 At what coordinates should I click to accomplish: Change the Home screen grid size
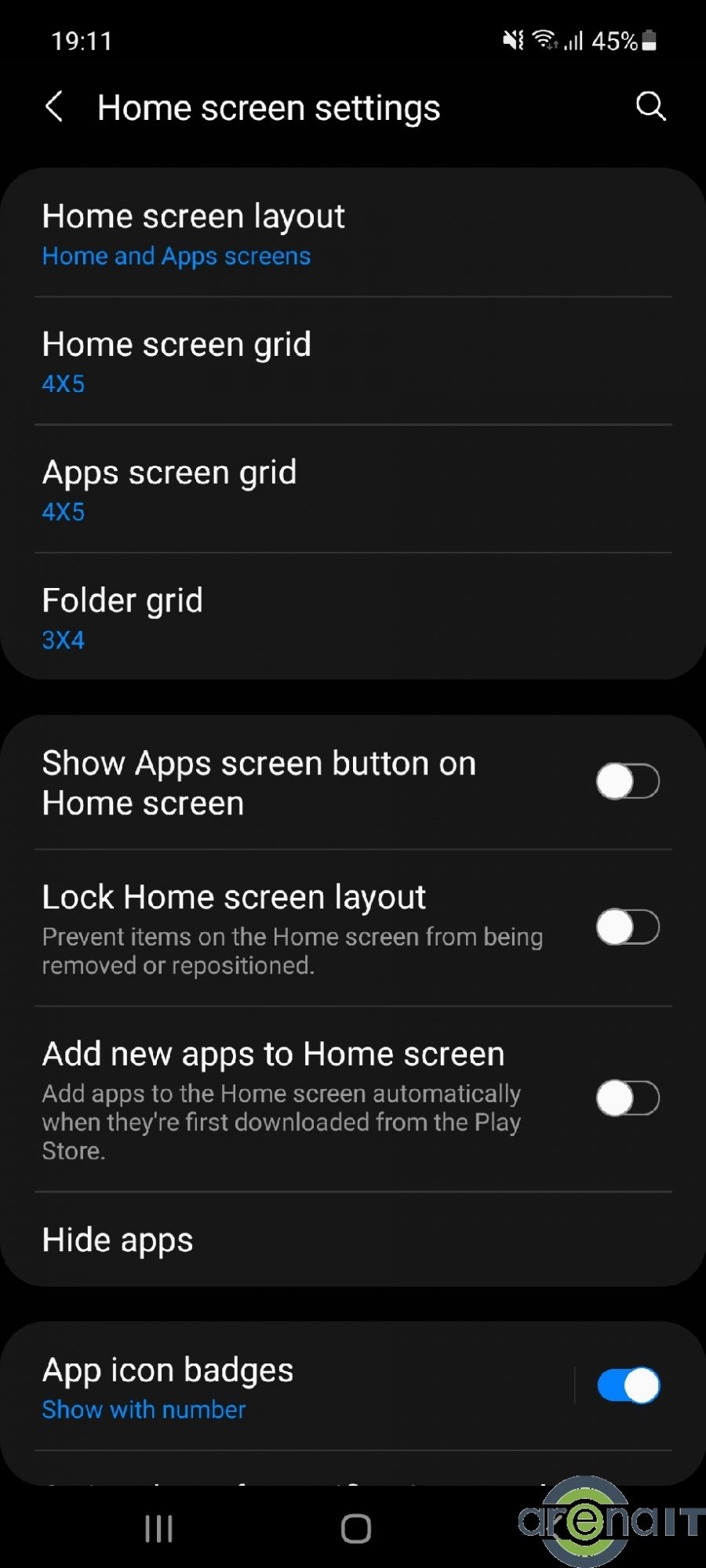point(353,361)
